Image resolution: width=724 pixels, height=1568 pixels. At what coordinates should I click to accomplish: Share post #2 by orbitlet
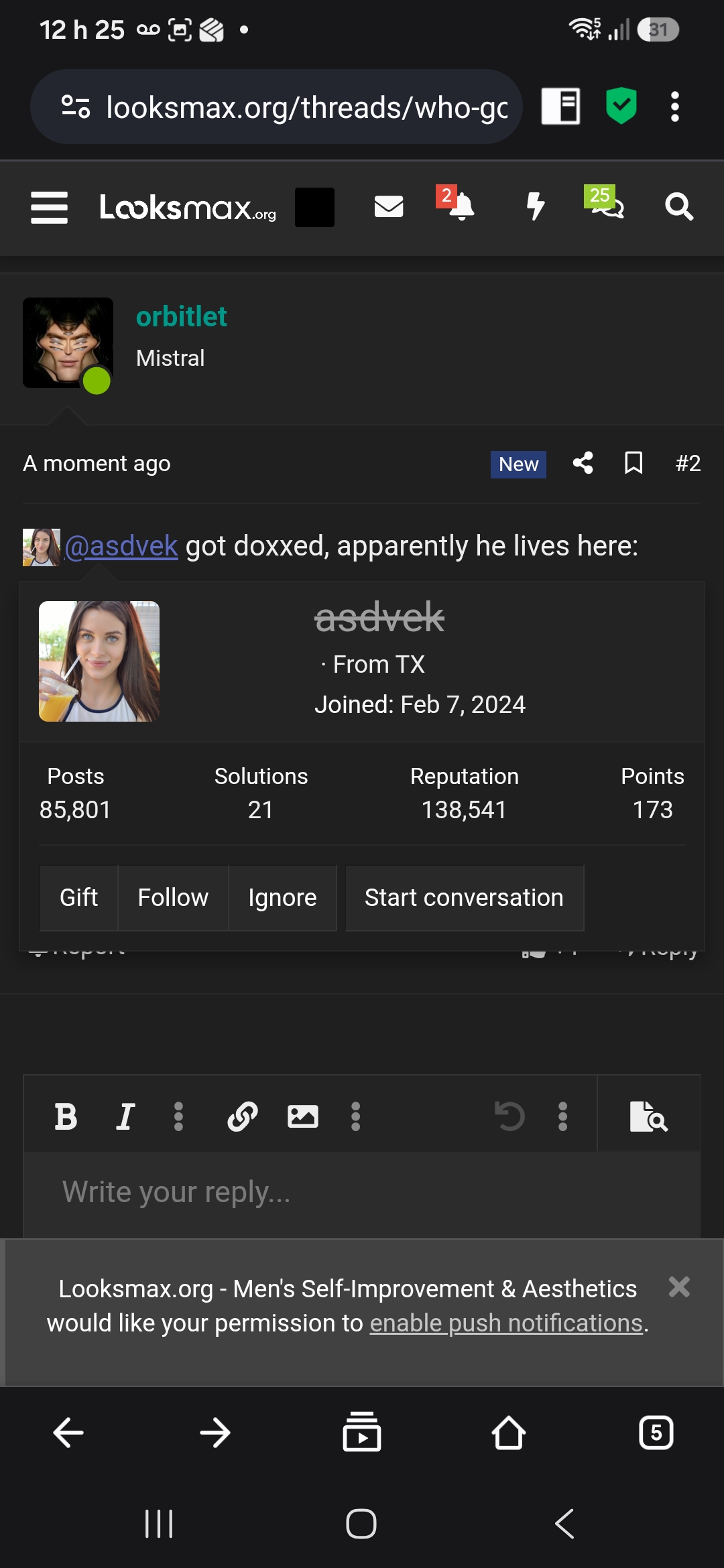583,463
